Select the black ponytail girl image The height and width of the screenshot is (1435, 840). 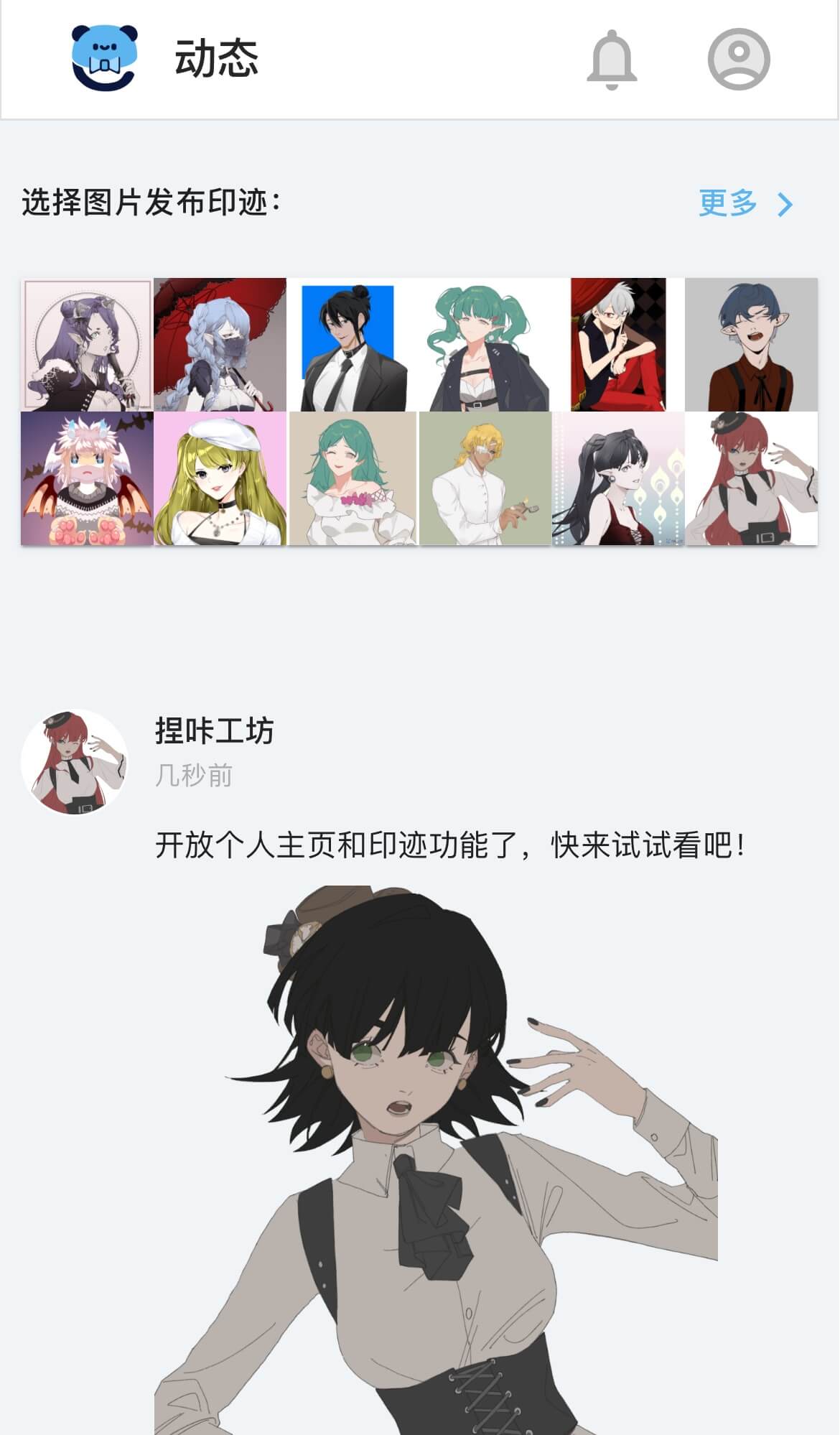click(x=618, y=478)
